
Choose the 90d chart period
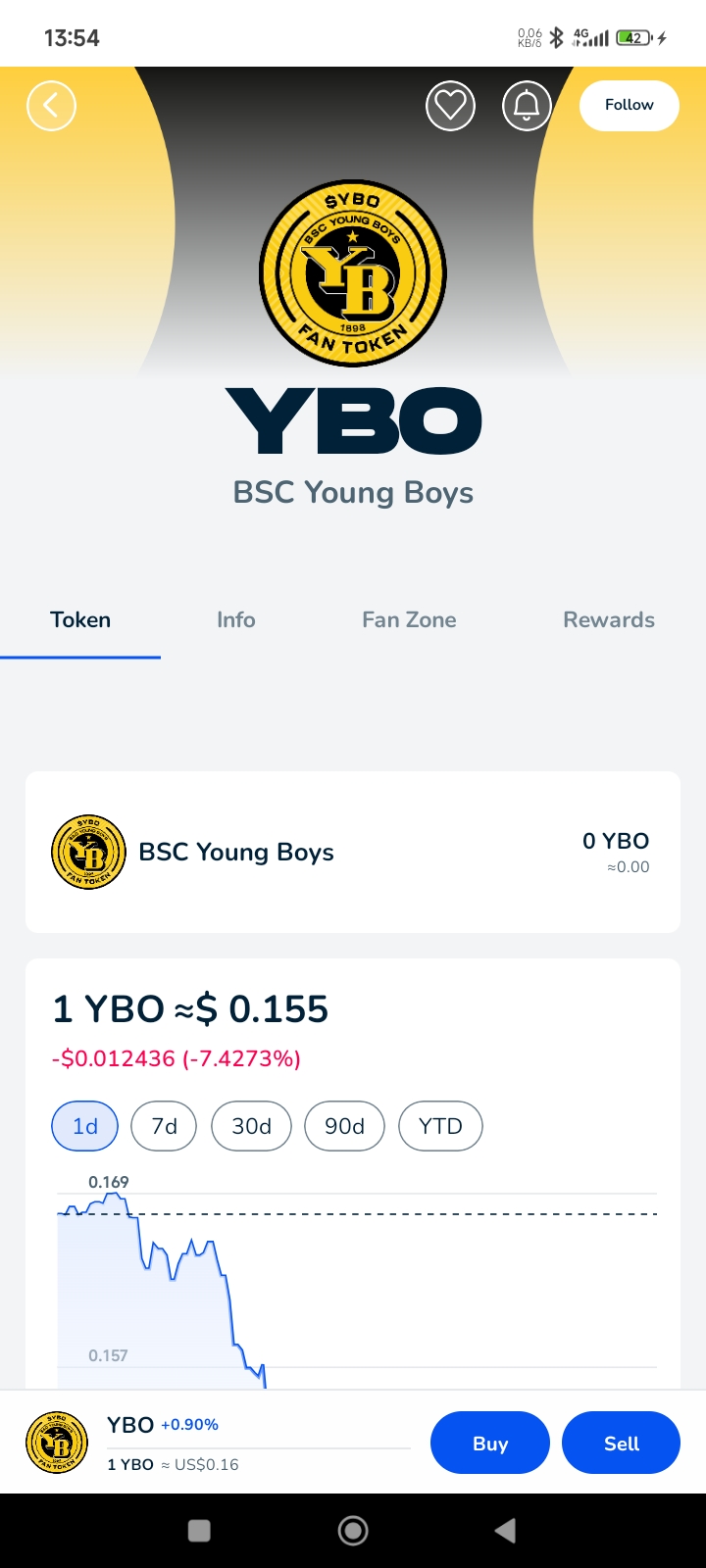click(344, 1126)
